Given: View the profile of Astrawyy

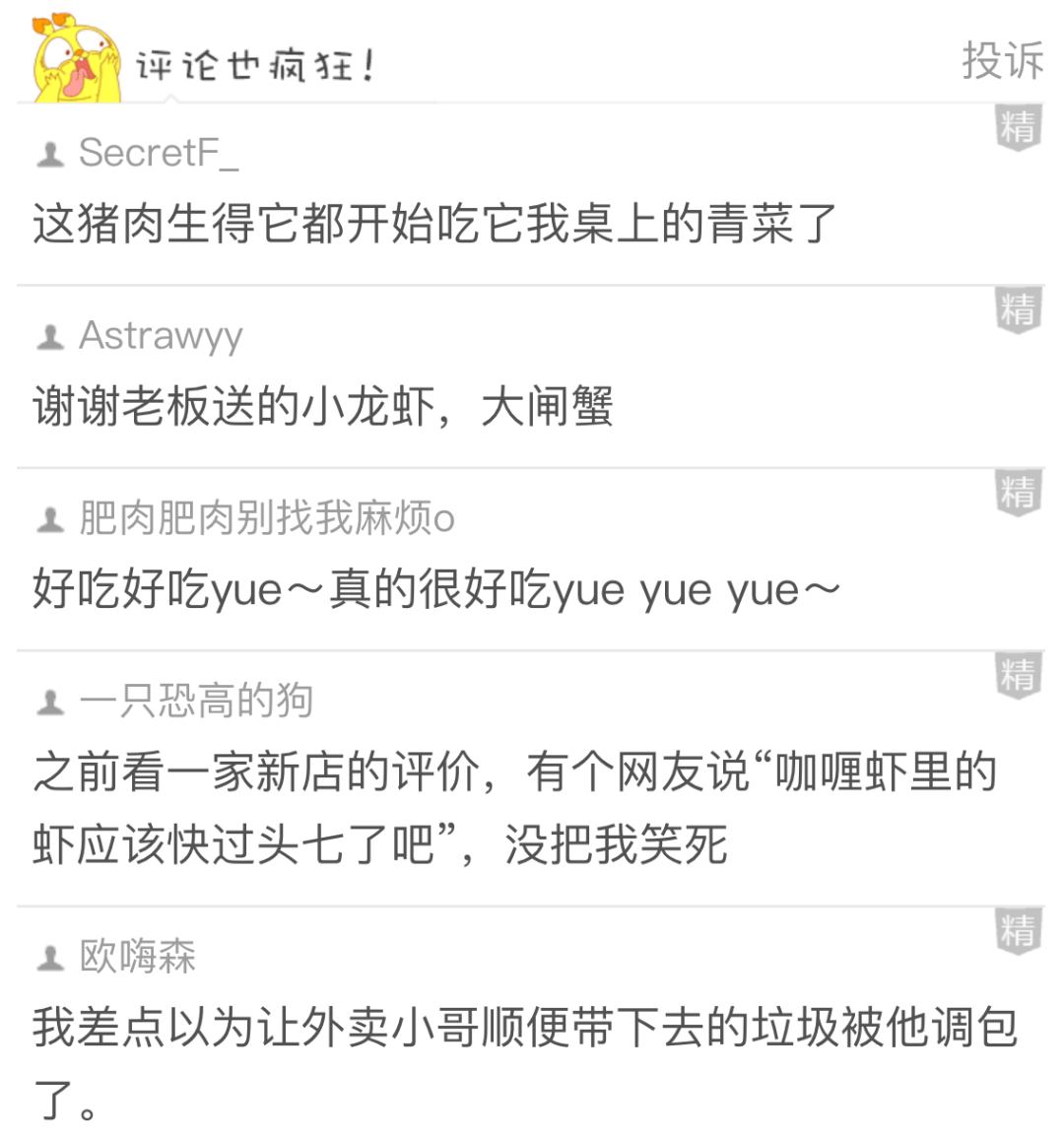Looking at the screenshot, I should coord(161,336).
